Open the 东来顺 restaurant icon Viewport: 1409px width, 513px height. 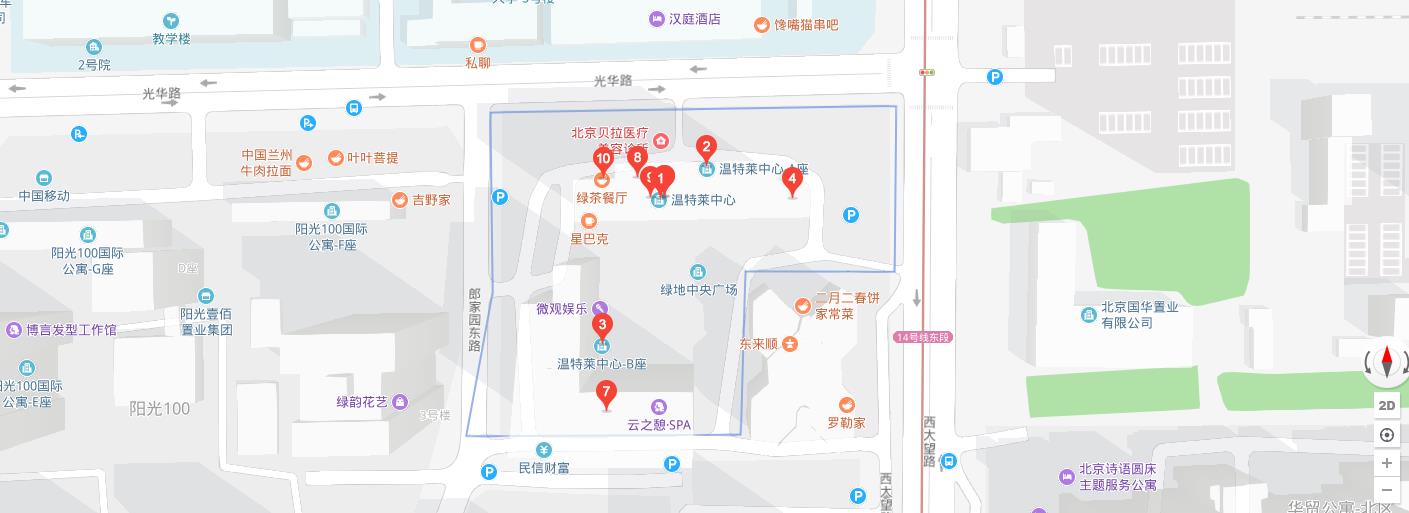(x=790, y=344)
